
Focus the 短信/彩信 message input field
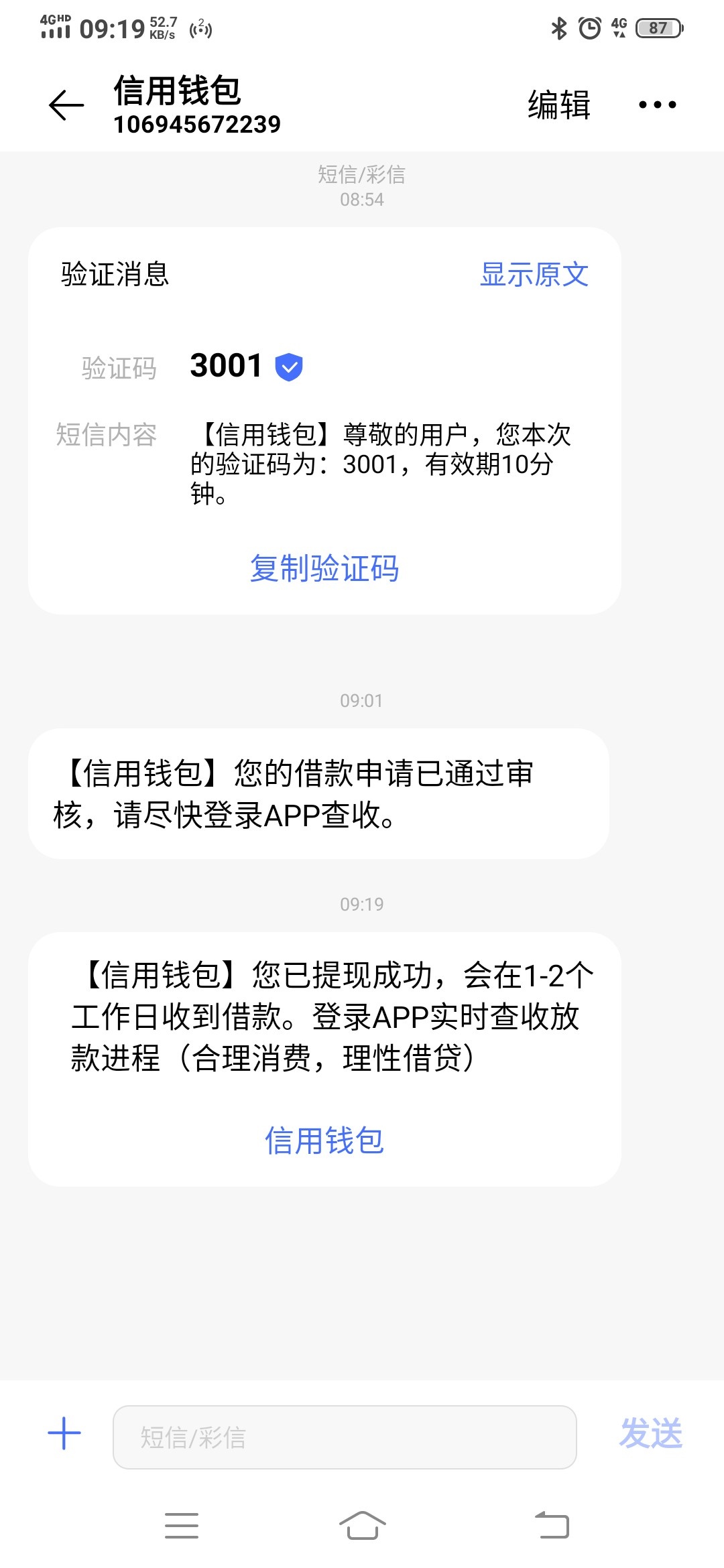click(x=345, y=1437)
